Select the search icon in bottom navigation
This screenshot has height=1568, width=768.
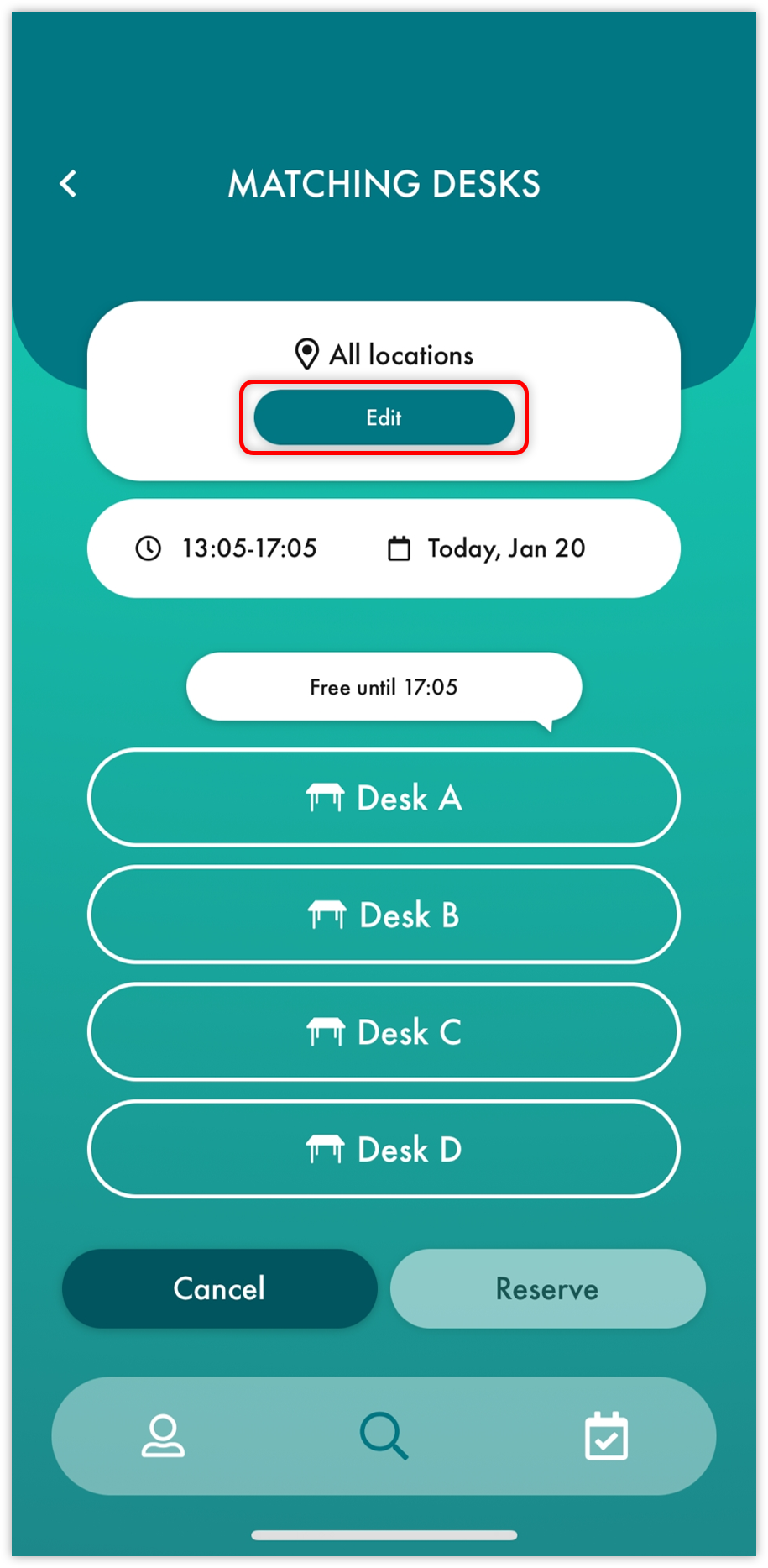coord(384,1437)
